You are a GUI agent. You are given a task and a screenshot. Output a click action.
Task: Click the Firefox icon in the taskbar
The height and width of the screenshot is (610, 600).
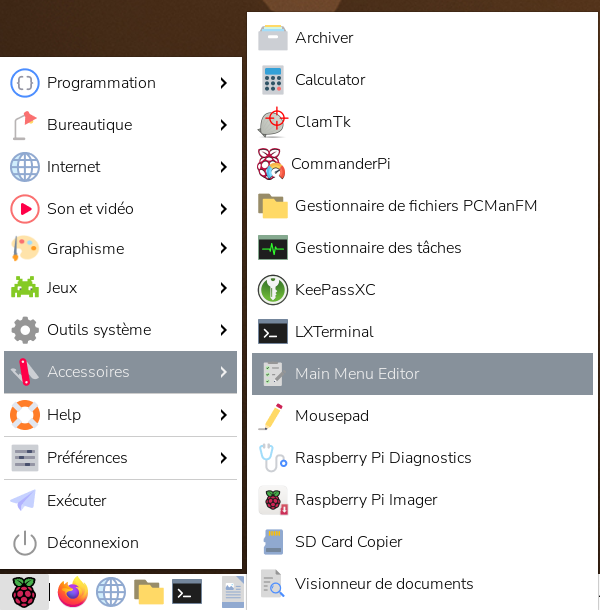pos(73,592)
